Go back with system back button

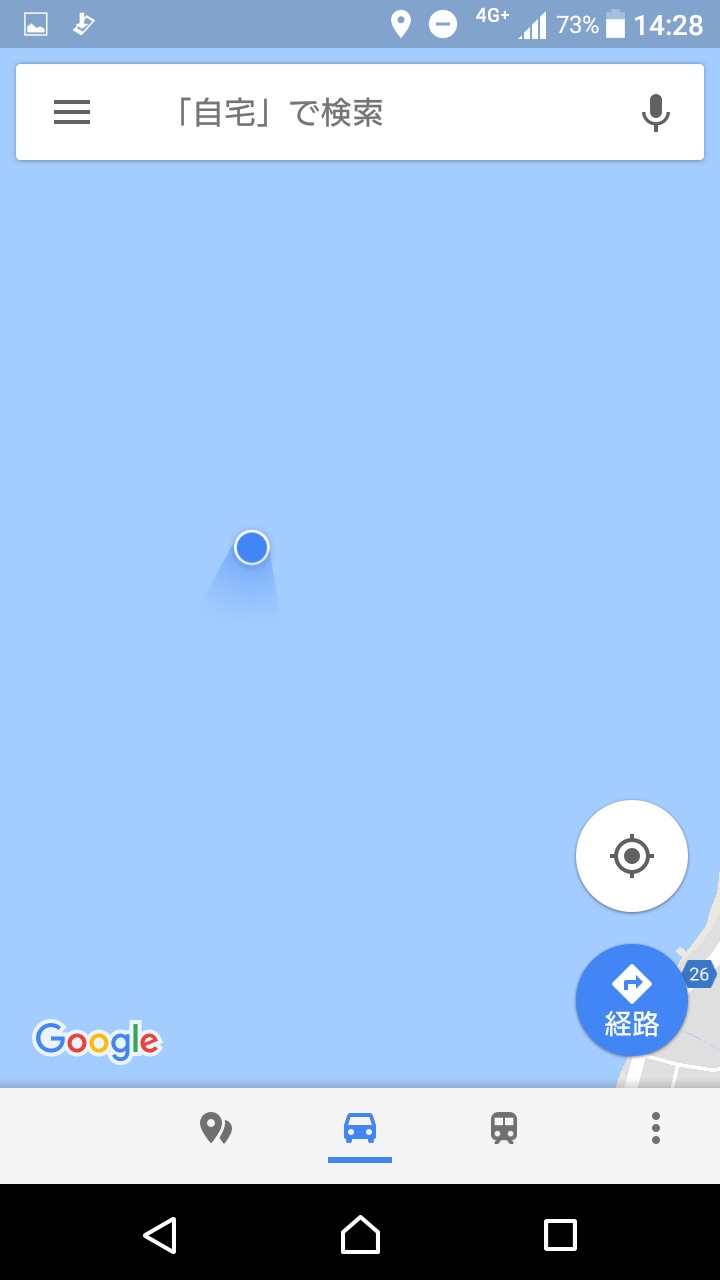(x=160, y=1235)
